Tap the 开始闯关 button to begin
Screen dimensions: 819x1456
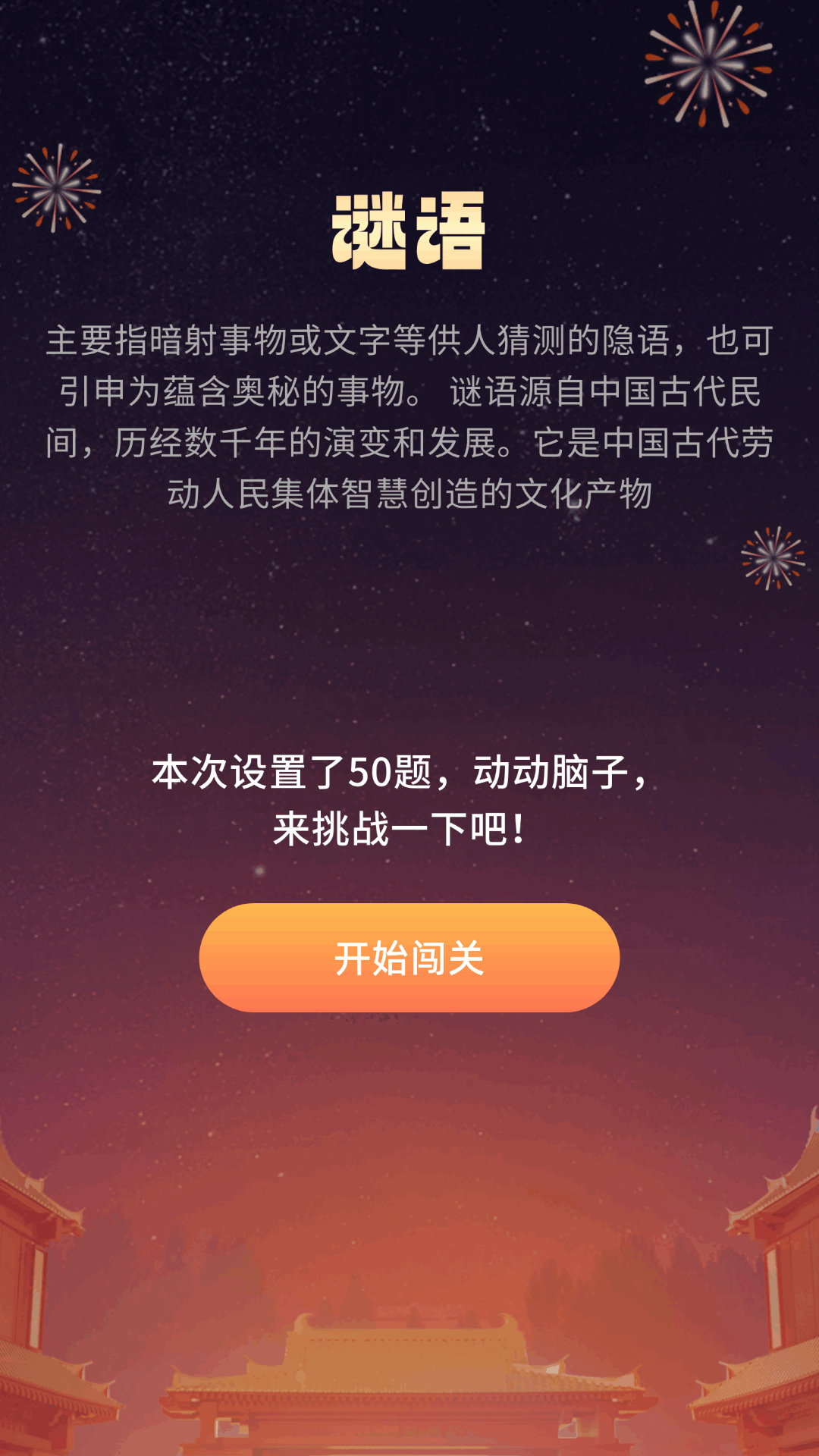point(409,958)
